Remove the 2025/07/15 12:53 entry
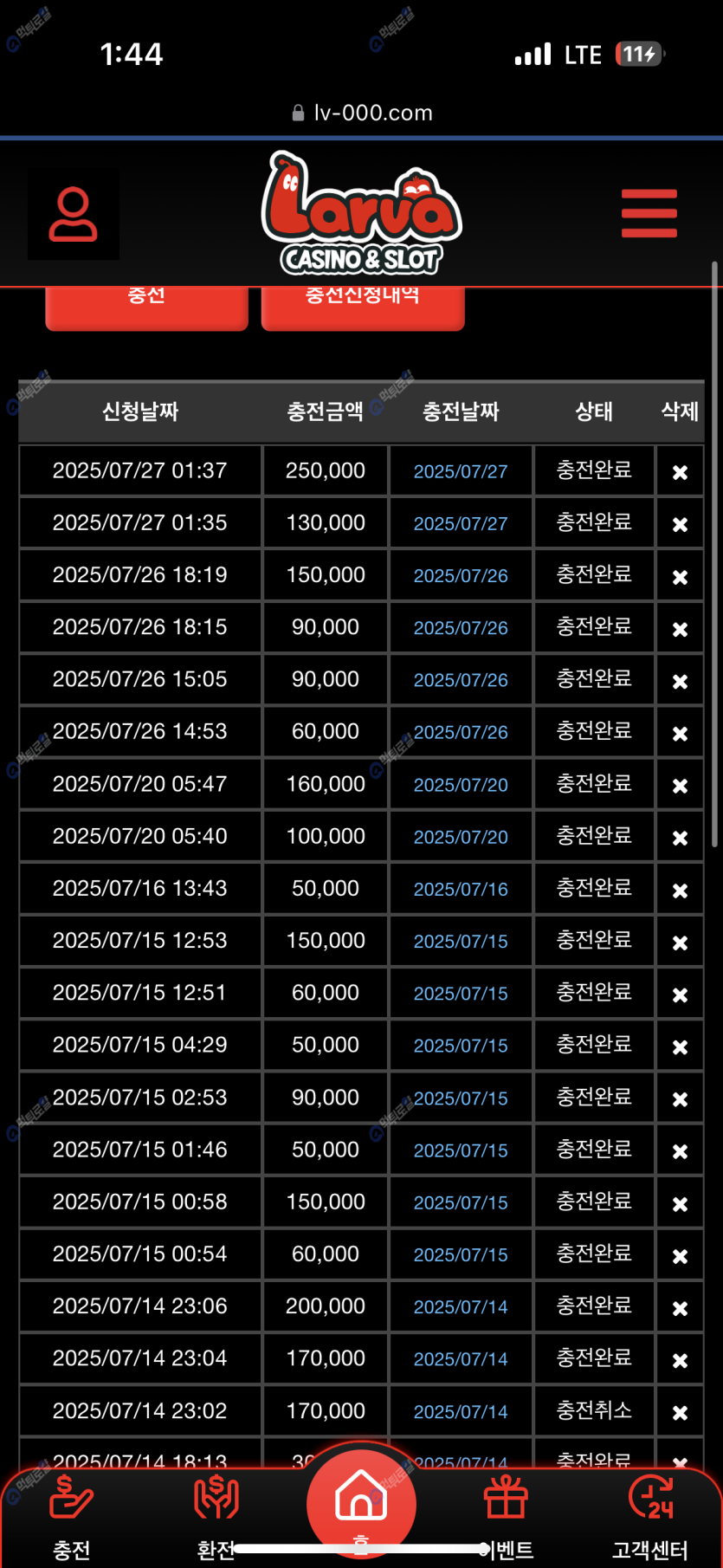The image size is (723, 1568). tap(681, 943)
